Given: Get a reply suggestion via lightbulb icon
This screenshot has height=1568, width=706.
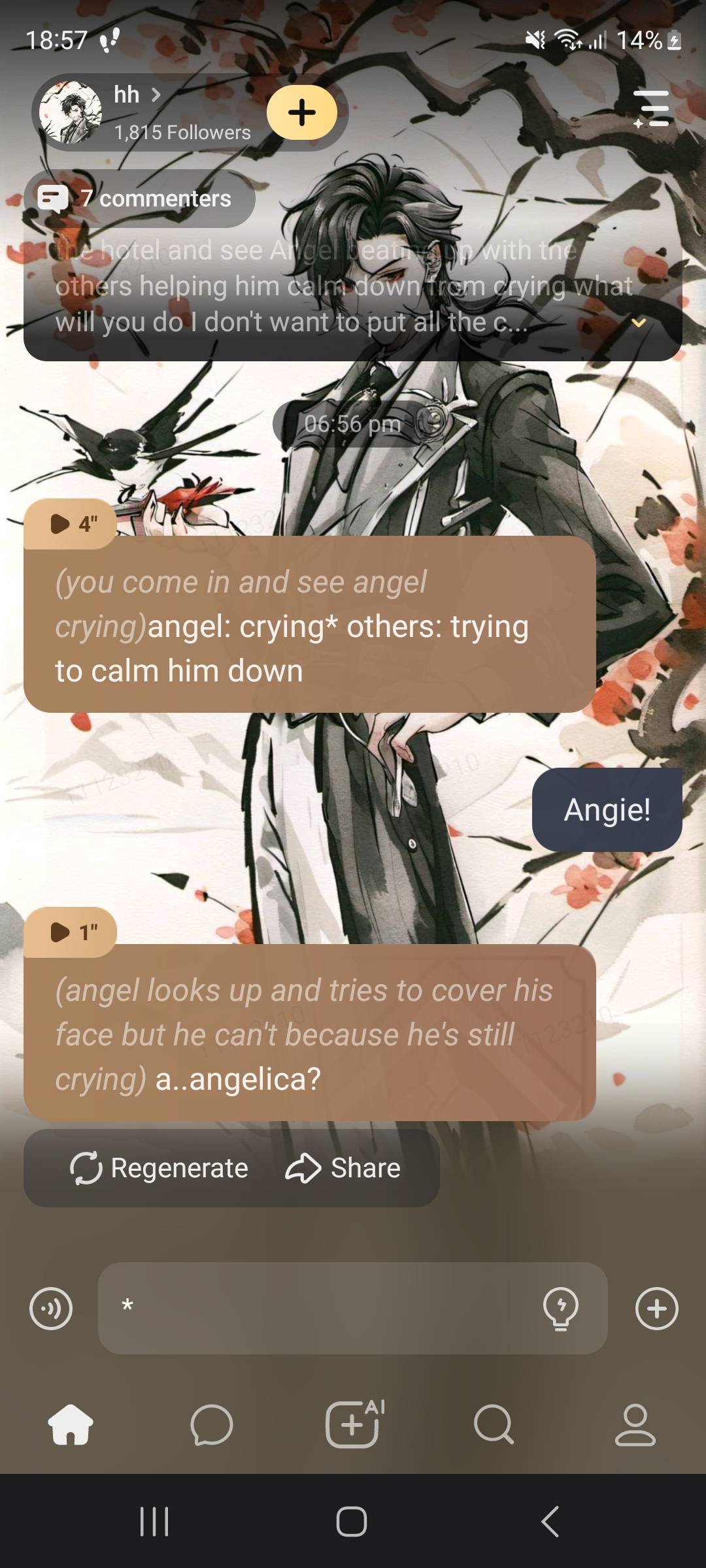Looking at the screenshot, I should coord(560,1309).
